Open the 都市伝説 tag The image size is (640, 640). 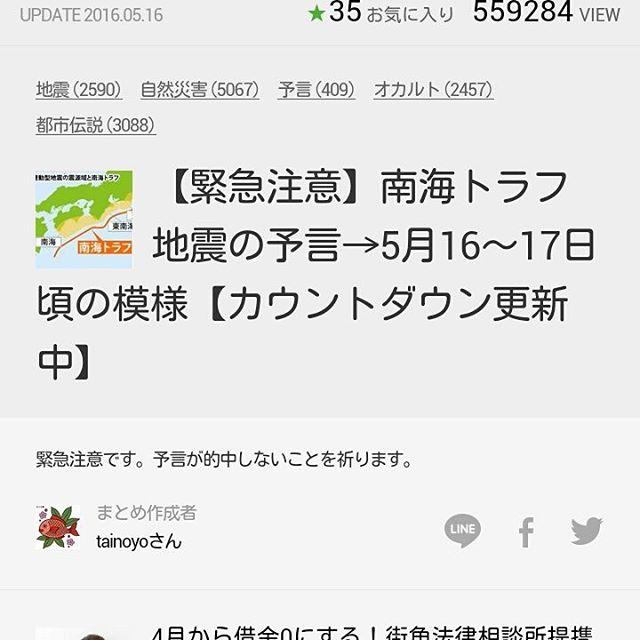coord(95,126)
